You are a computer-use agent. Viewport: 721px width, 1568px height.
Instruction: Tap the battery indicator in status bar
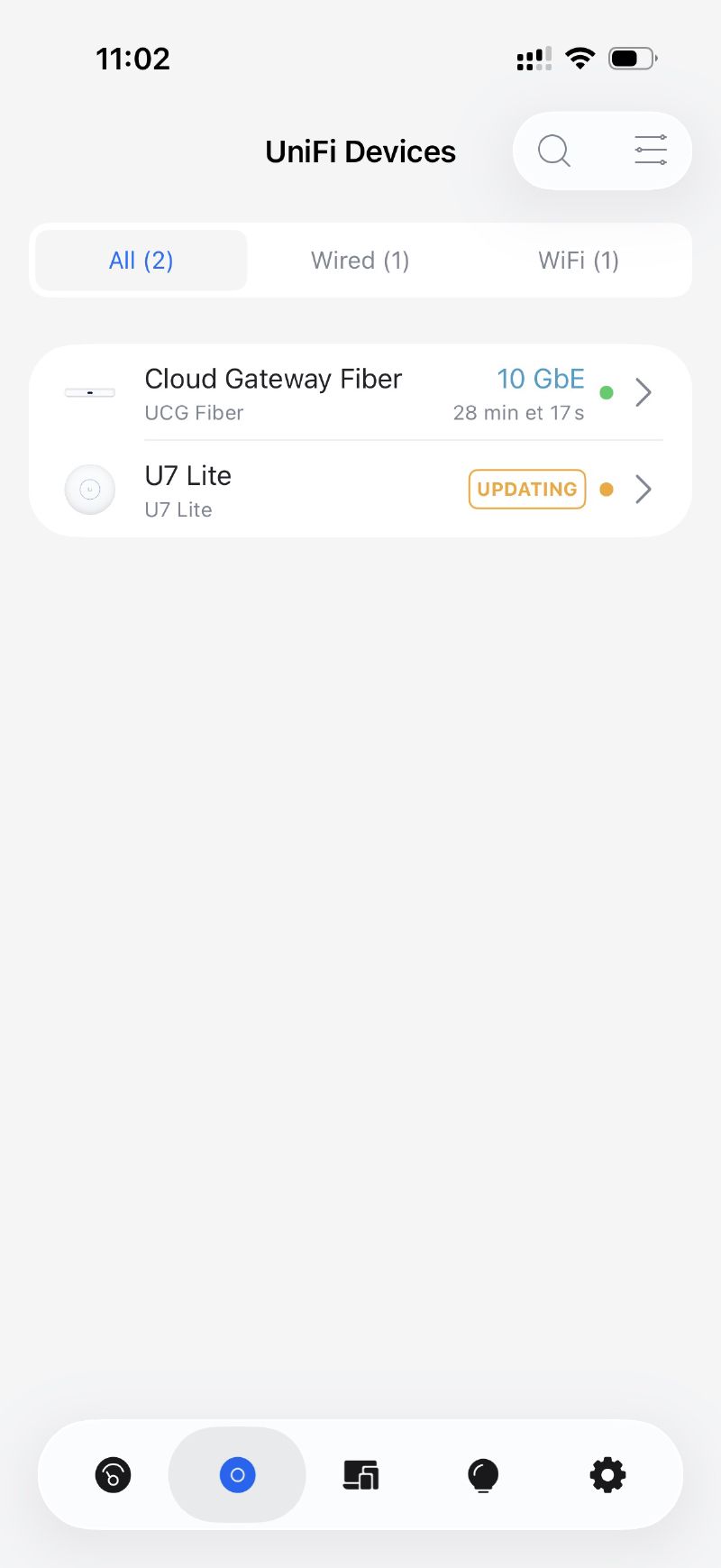[x=632, y=57]
